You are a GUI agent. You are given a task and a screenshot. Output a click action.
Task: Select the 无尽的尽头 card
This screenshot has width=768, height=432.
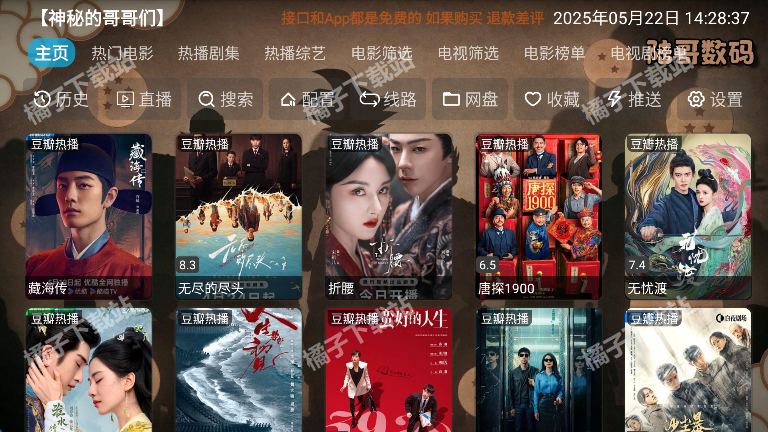(238, 216)
